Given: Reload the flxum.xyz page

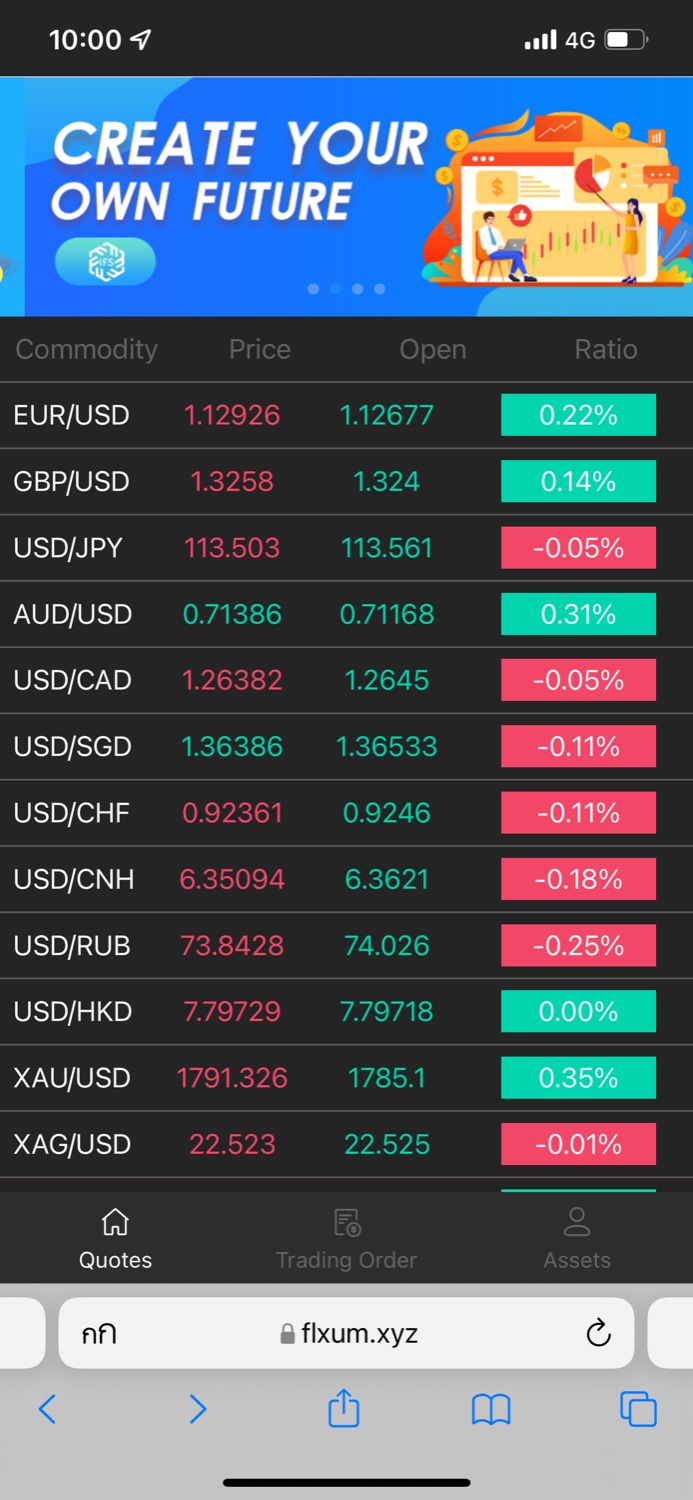Looking at the screenshot, I should click(598, 1333).
